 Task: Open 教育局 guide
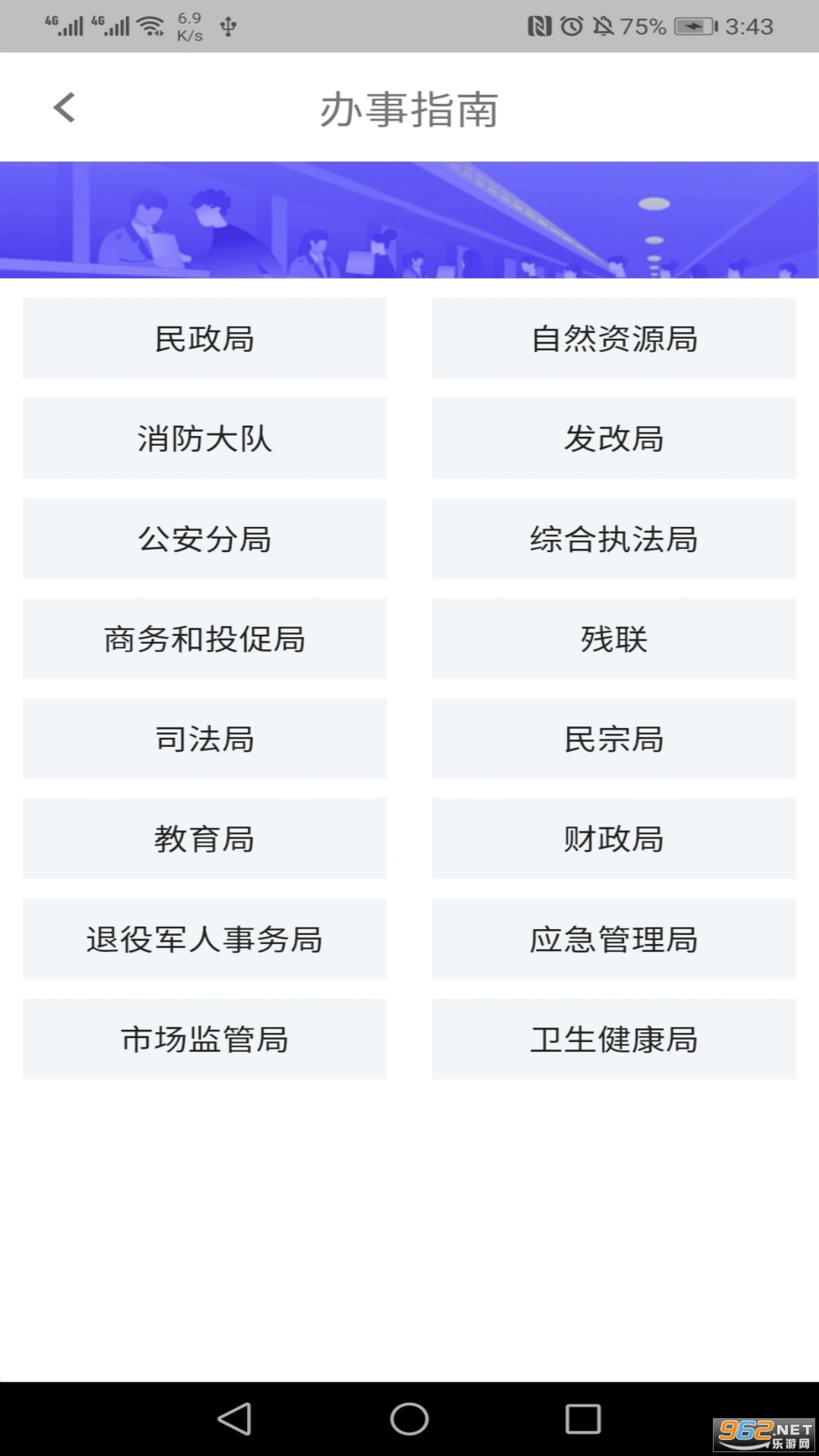(x=205, y=839)
